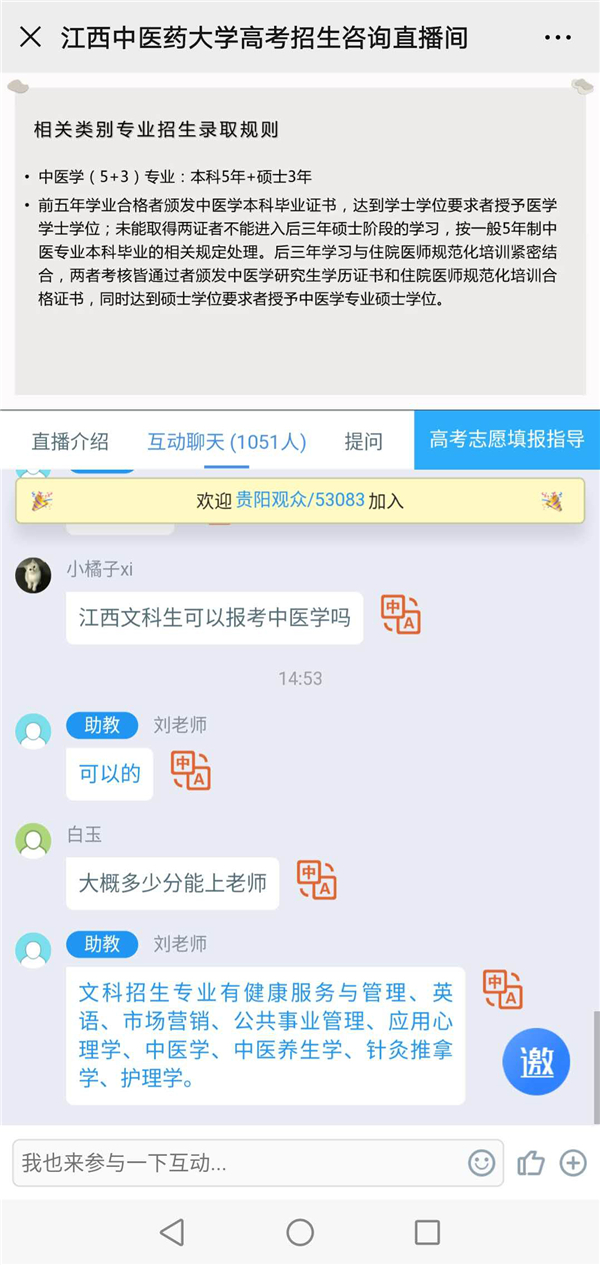Switch to the 提问 tab
The image size is (600, 1265).
tap(363, 441)
